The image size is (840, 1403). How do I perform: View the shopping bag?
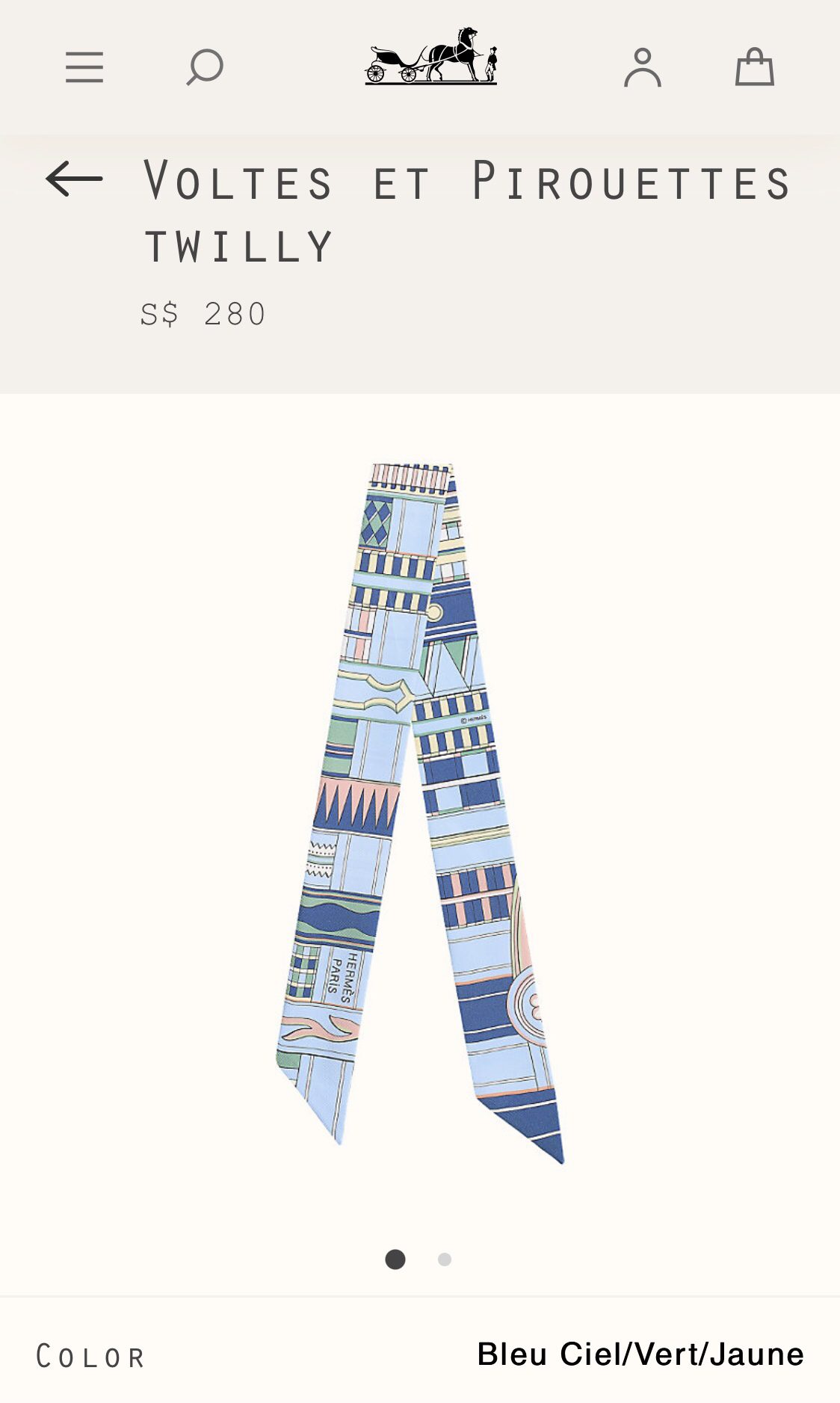coord(754,67)
